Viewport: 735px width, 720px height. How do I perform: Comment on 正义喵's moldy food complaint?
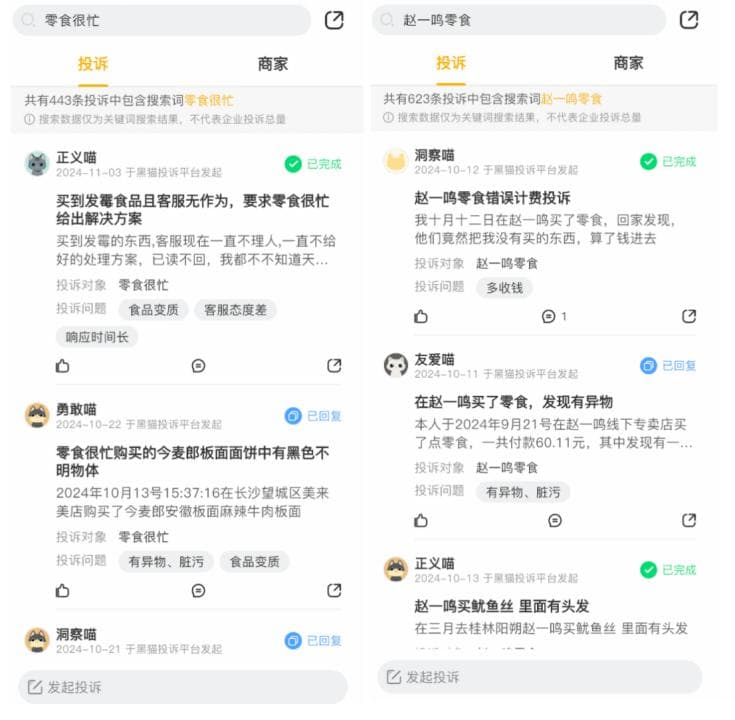click(198, 366)
